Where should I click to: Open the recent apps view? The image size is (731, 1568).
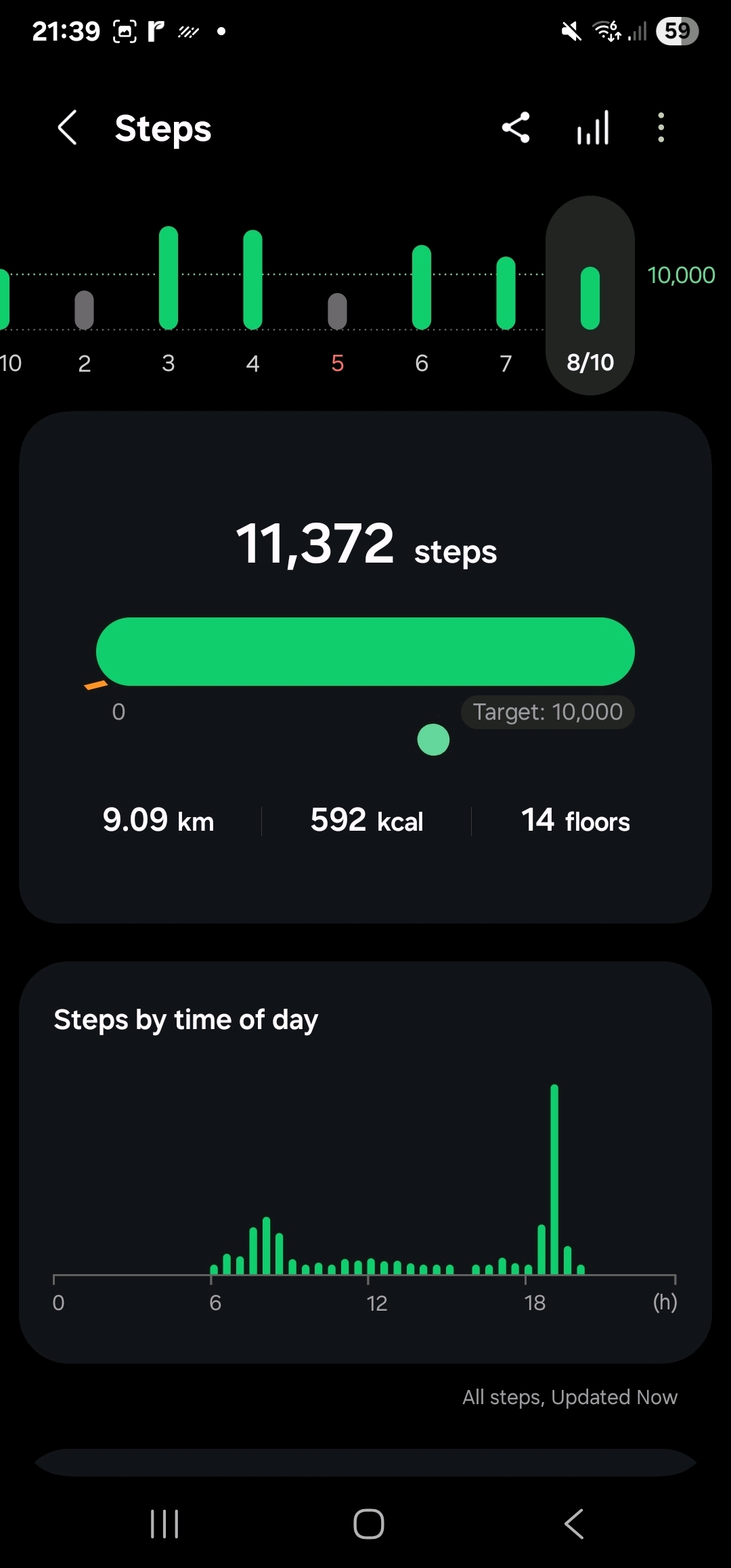164,1524
